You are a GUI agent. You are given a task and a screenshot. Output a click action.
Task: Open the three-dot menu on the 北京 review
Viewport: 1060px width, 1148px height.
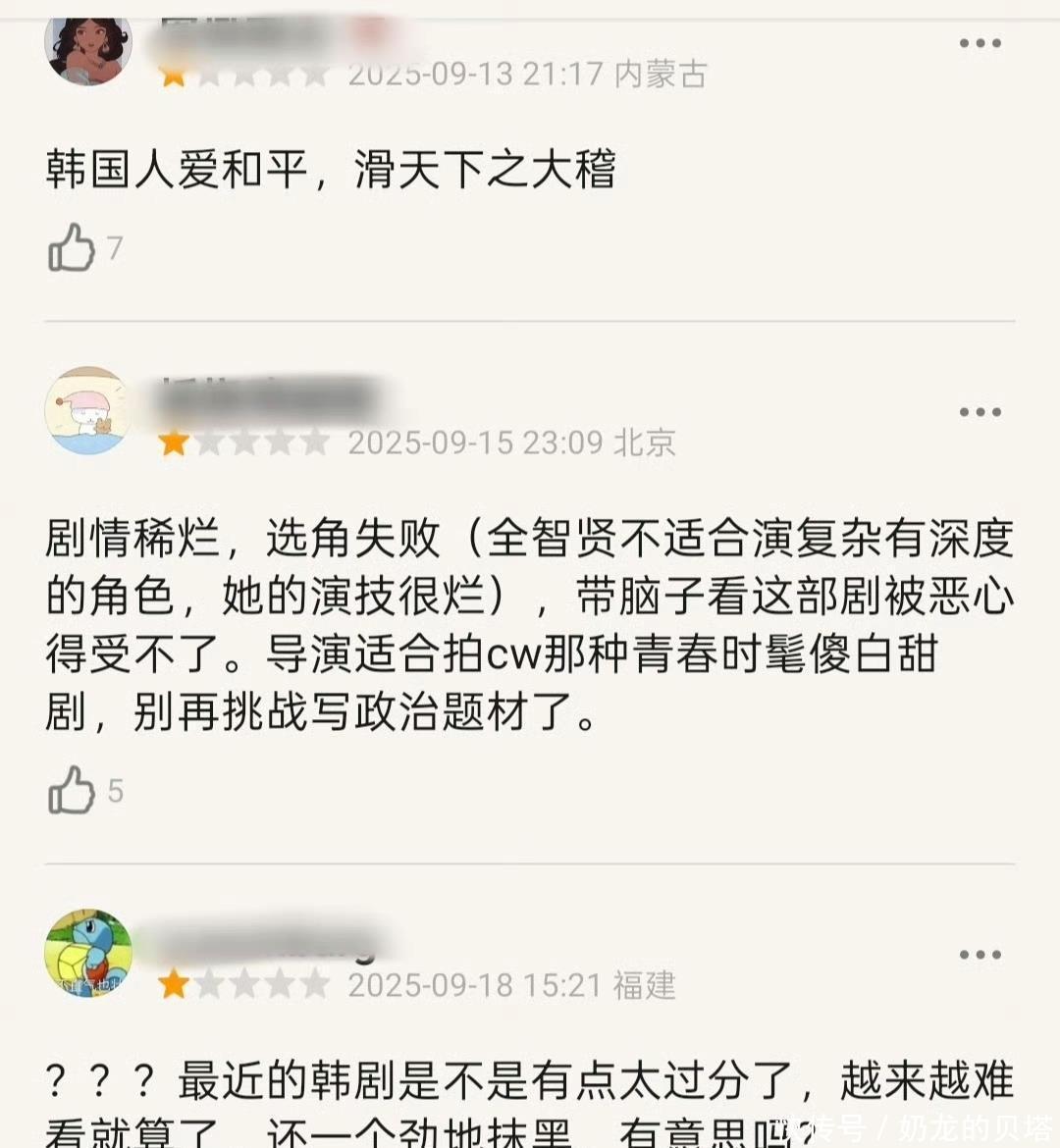979,412
